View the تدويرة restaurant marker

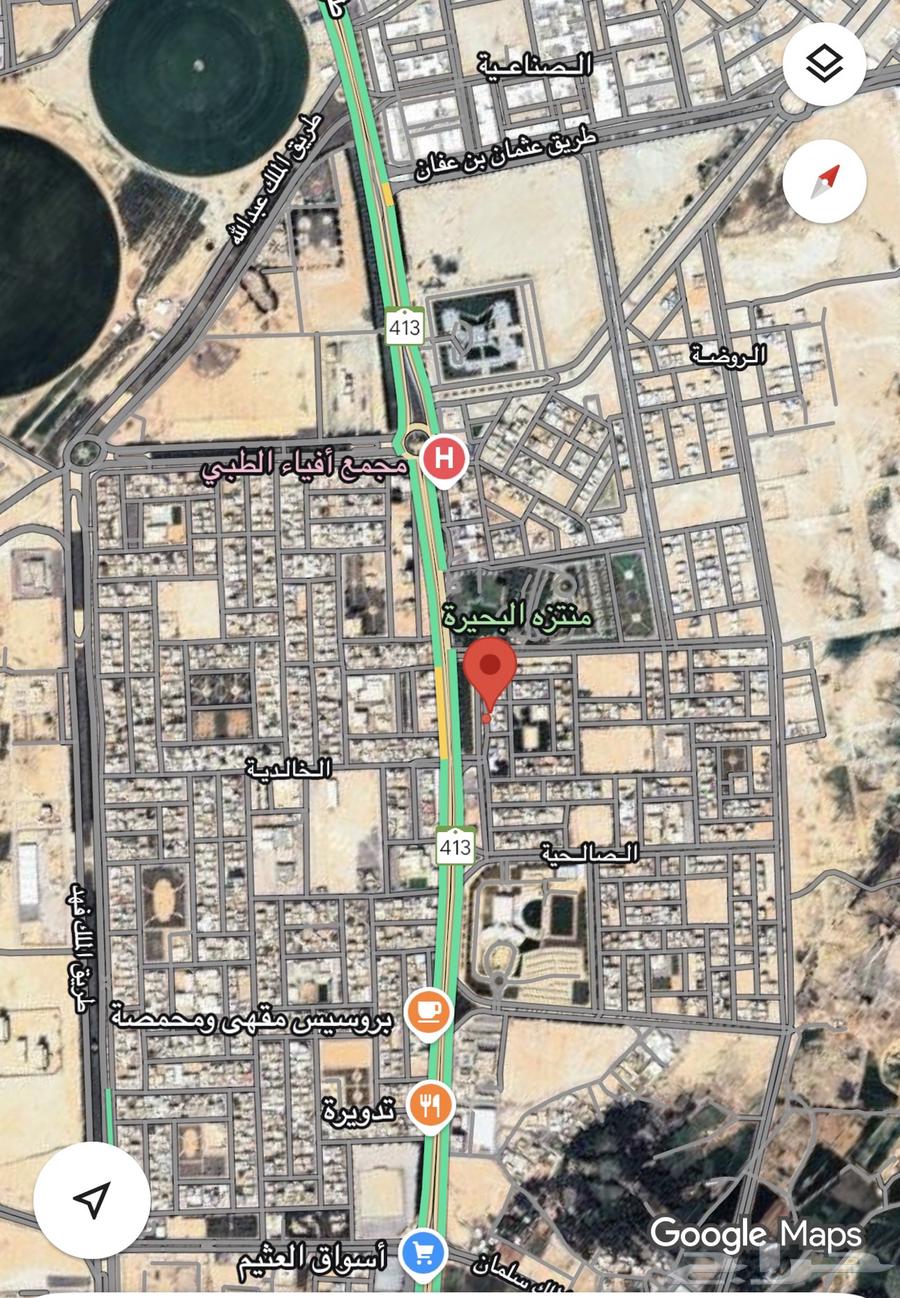432,1106
